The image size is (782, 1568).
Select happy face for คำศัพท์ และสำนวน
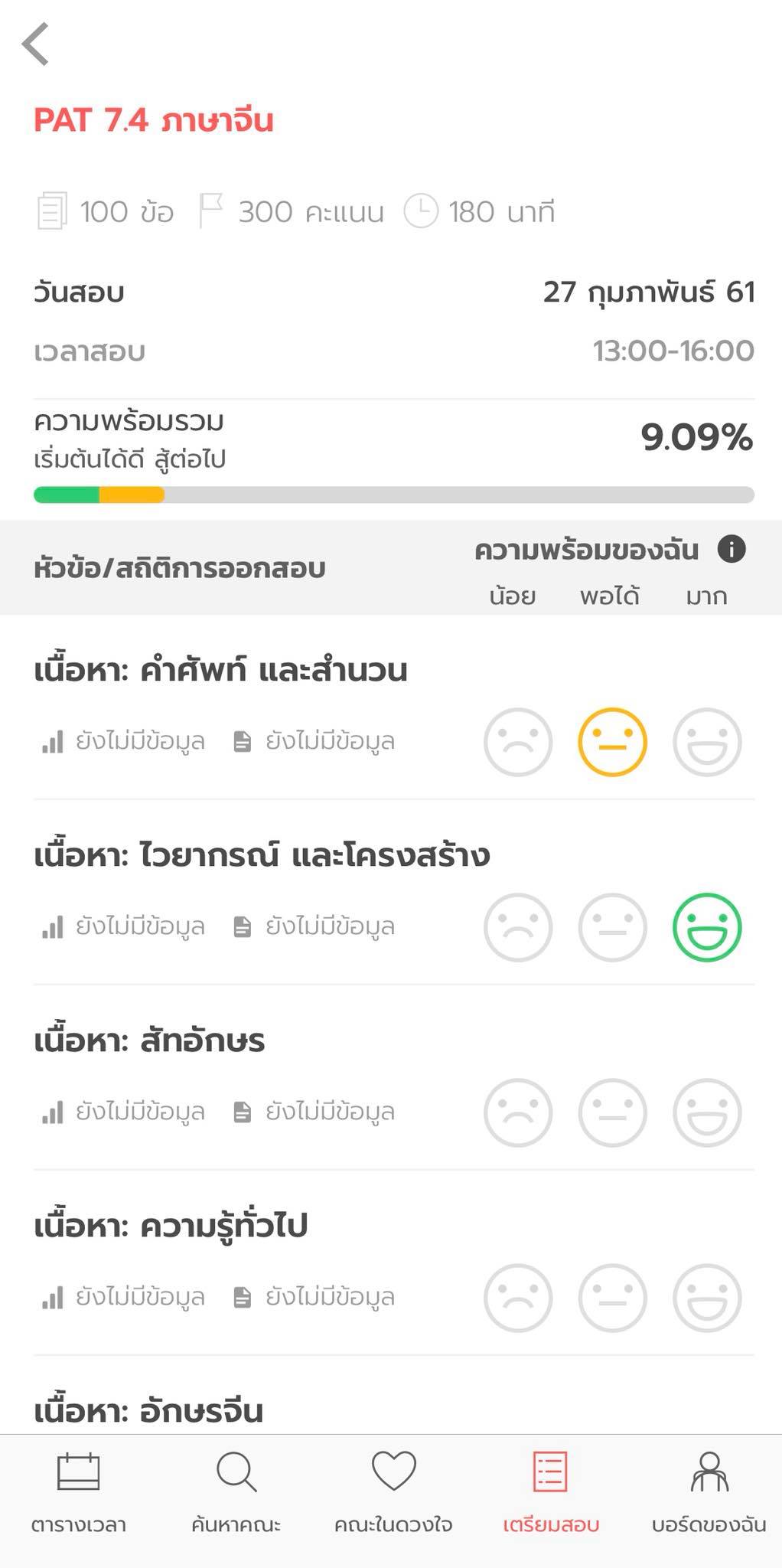[707, 742]
